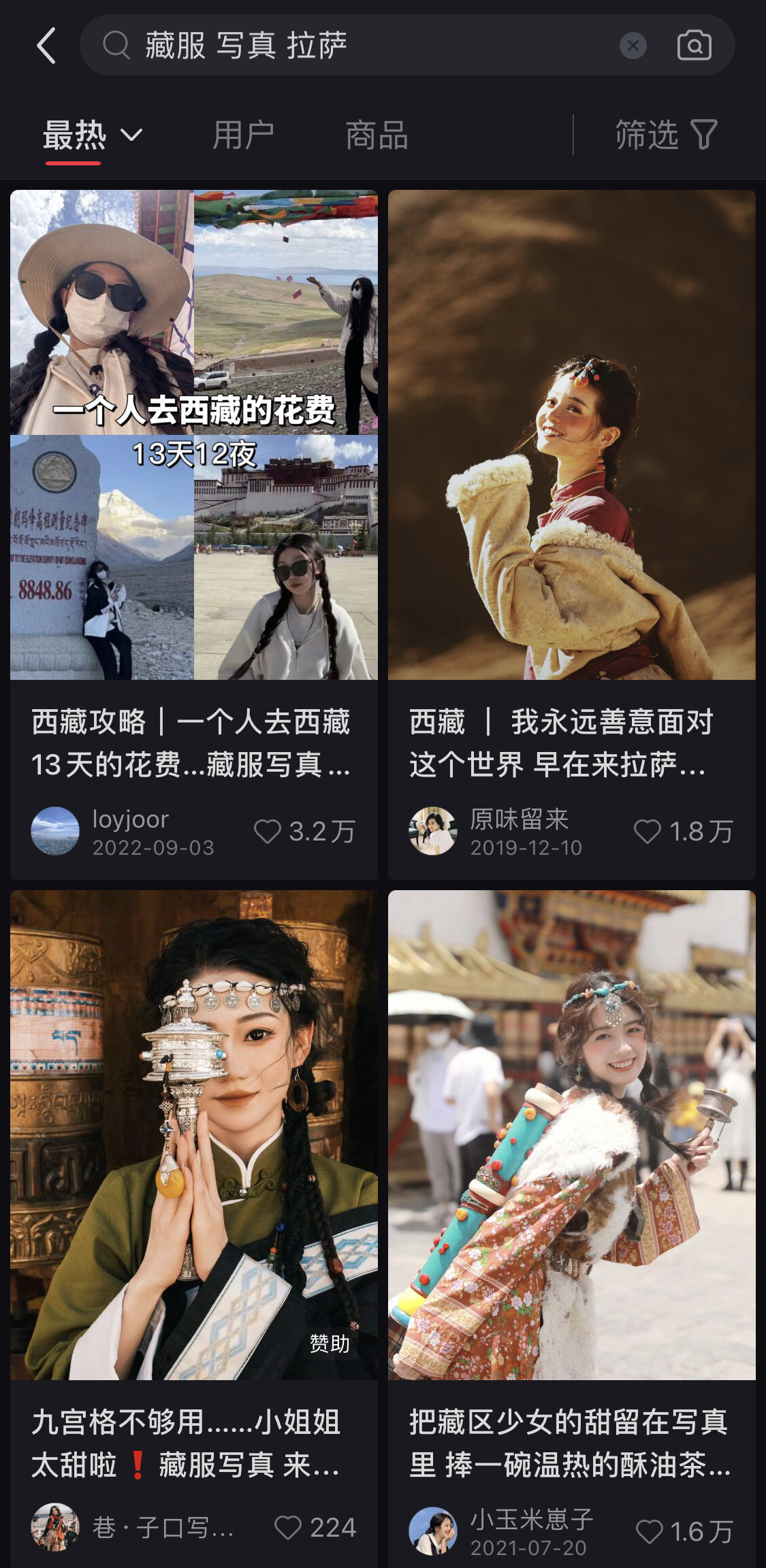This screenshot has height=1568, width=766.
Task: Open the sort options chevron next to 最热
Action: [x=131, y=135]
